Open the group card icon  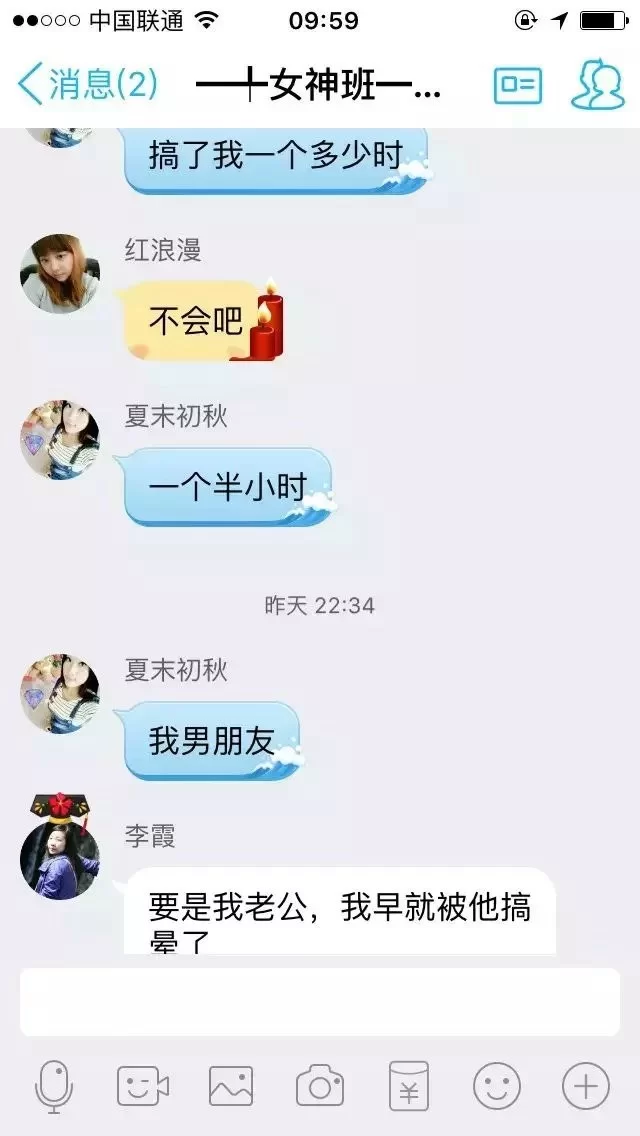click(517, 86)
